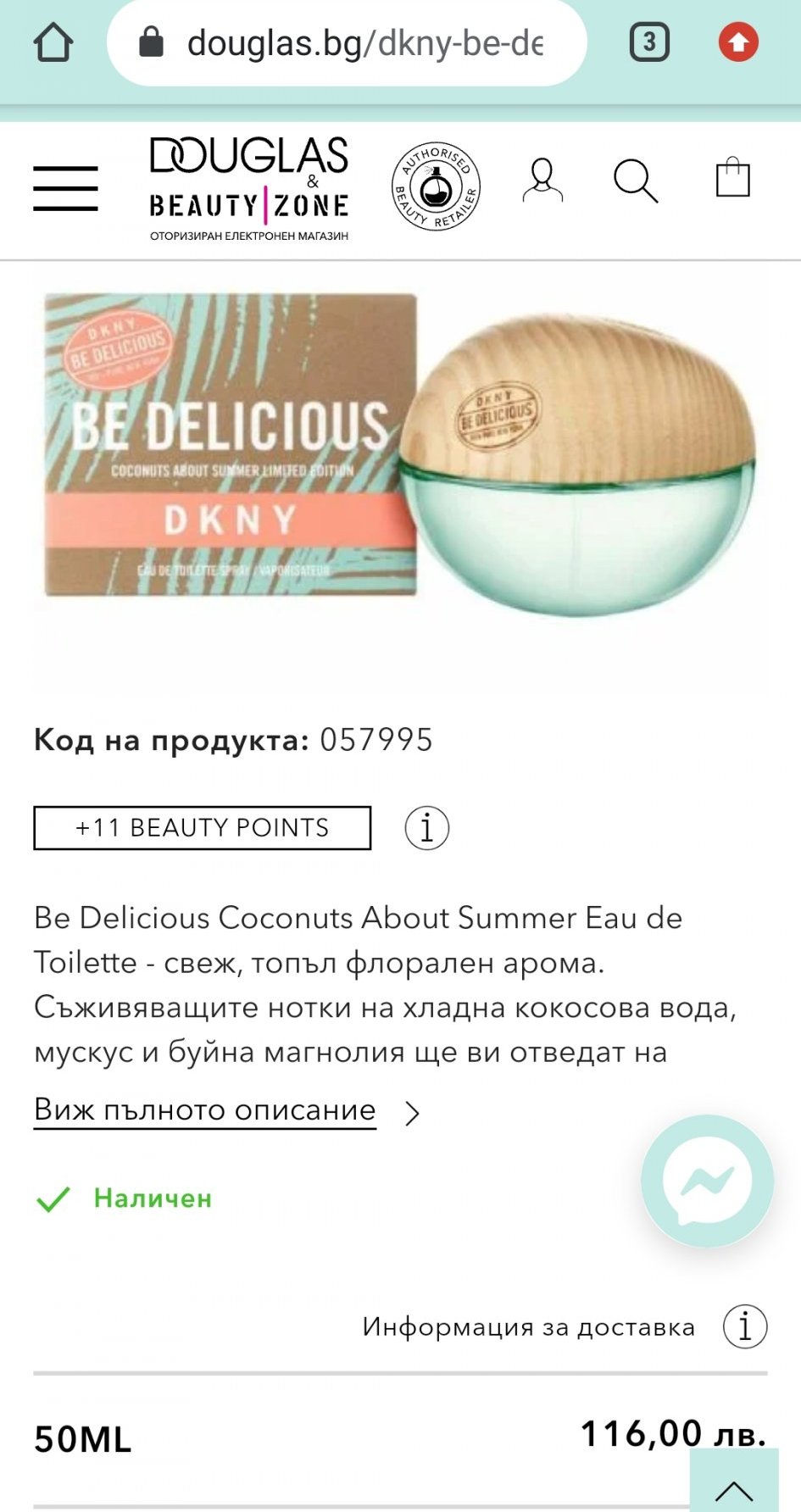Screen dimensions: 801x1512
Task: Open the shopping bag
Action: tap(733, 177)
